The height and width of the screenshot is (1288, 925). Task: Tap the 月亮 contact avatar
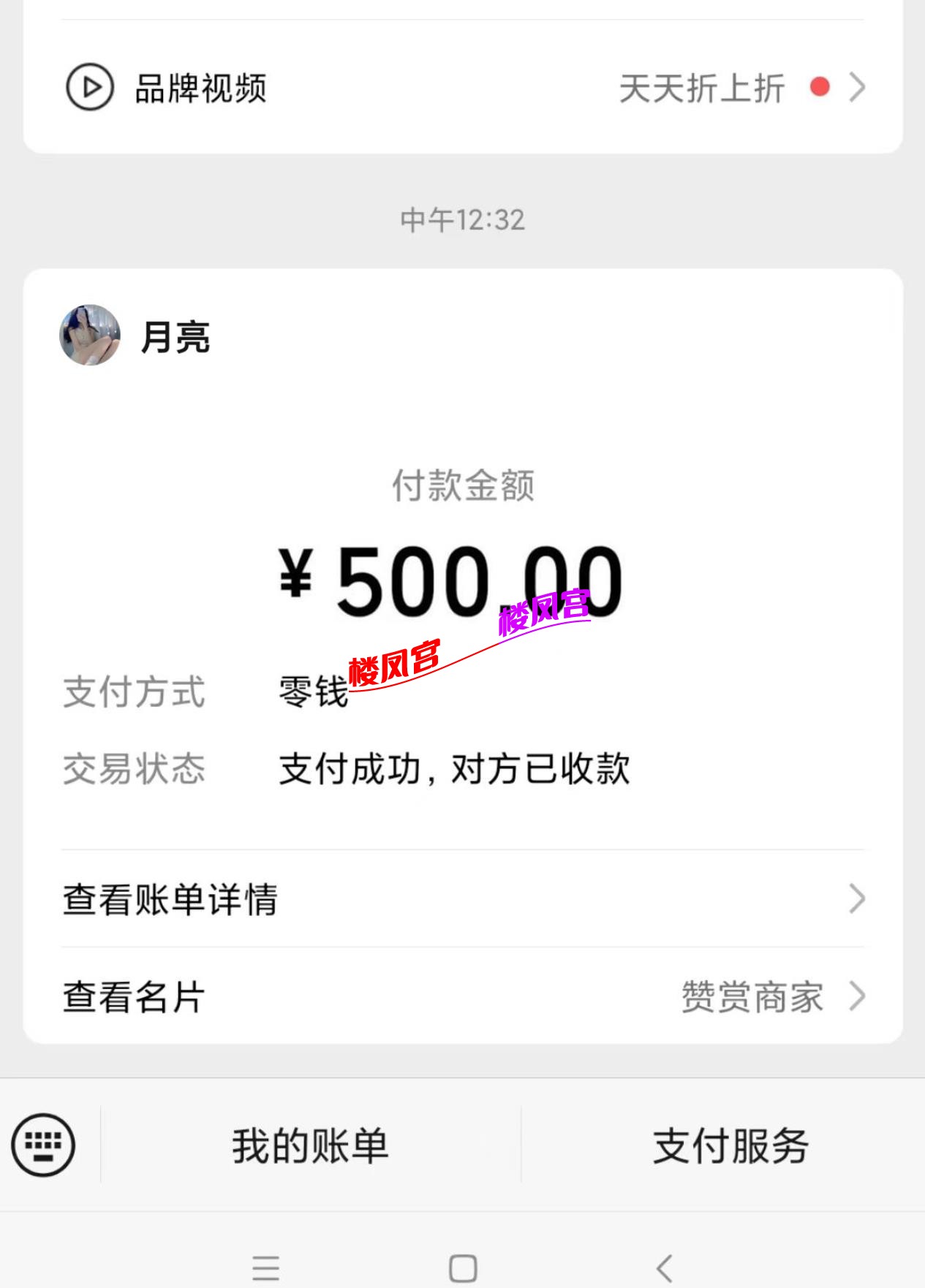tap(89, 337)
